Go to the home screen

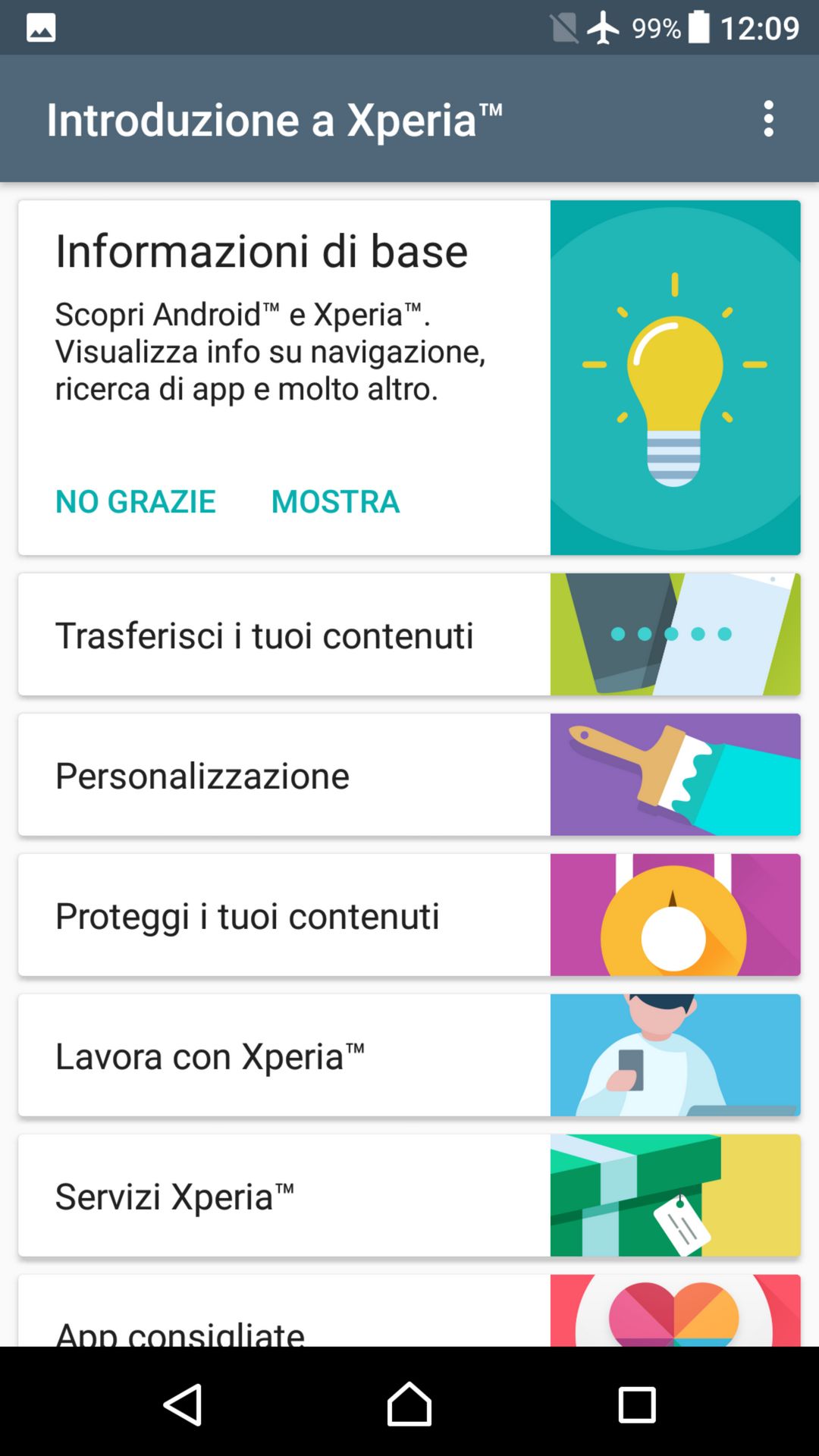click(409, 1404)
